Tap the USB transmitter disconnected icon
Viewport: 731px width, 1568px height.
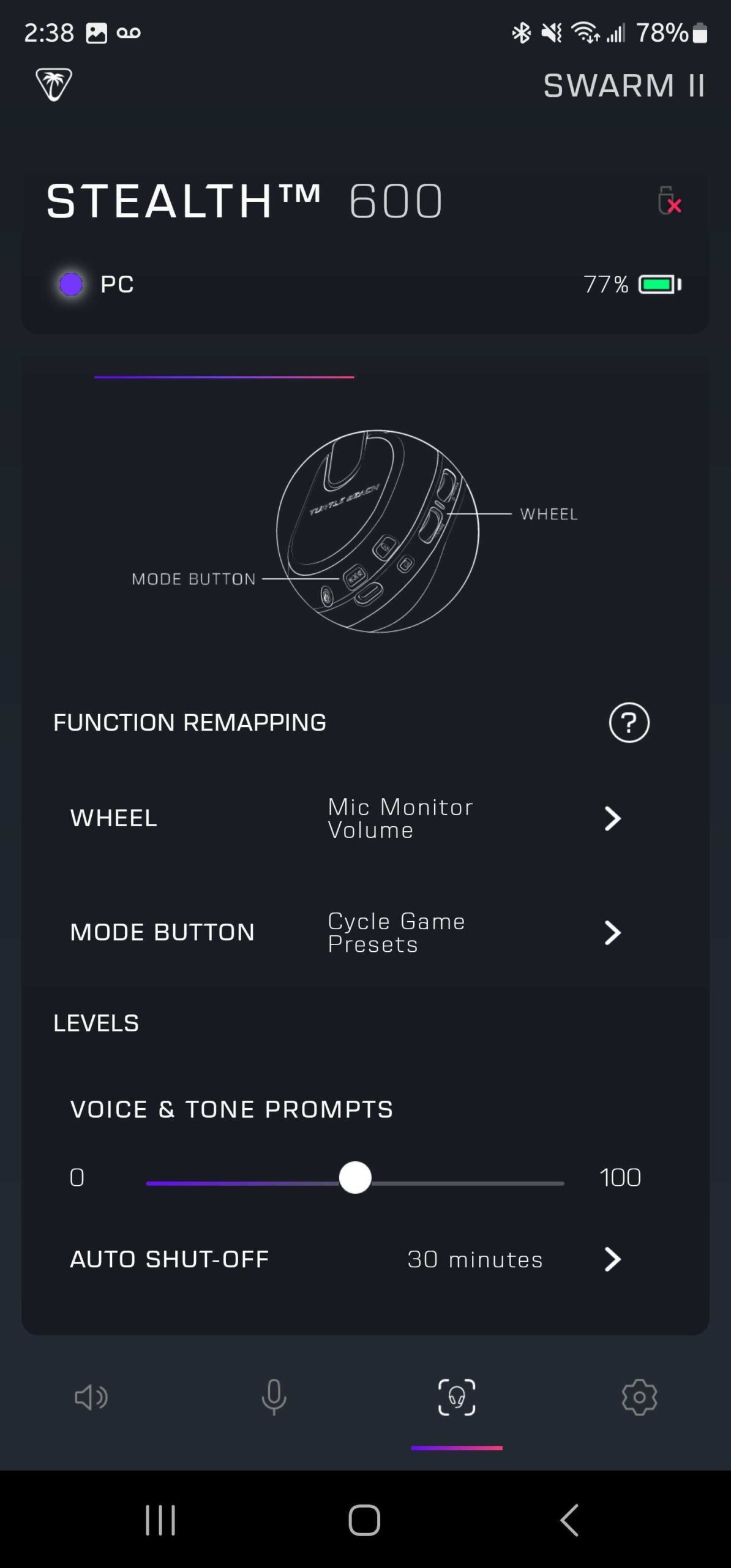[669, 201]
